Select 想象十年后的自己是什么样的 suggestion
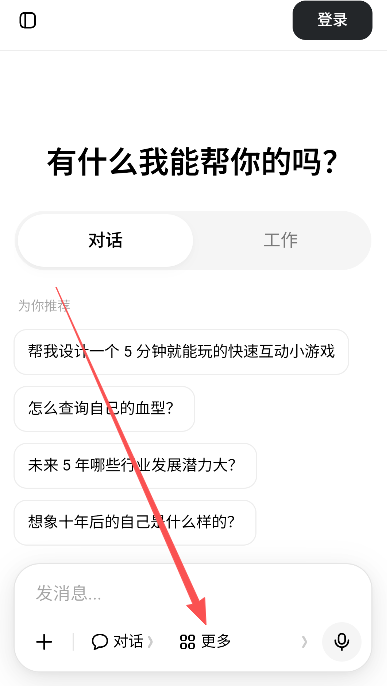 pyautogui.click(x=135, y=522)
